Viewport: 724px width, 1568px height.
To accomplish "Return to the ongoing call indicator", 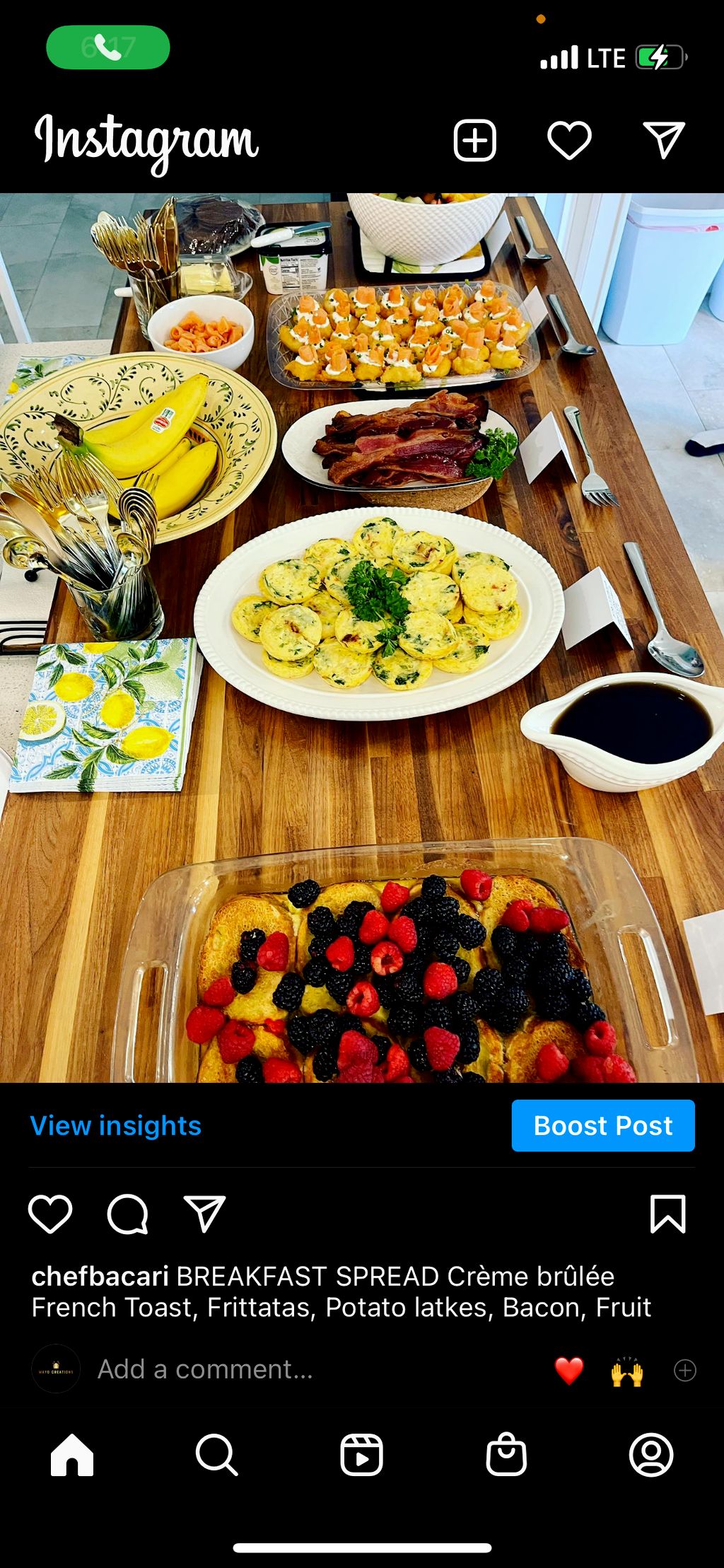I will point(108,47).
